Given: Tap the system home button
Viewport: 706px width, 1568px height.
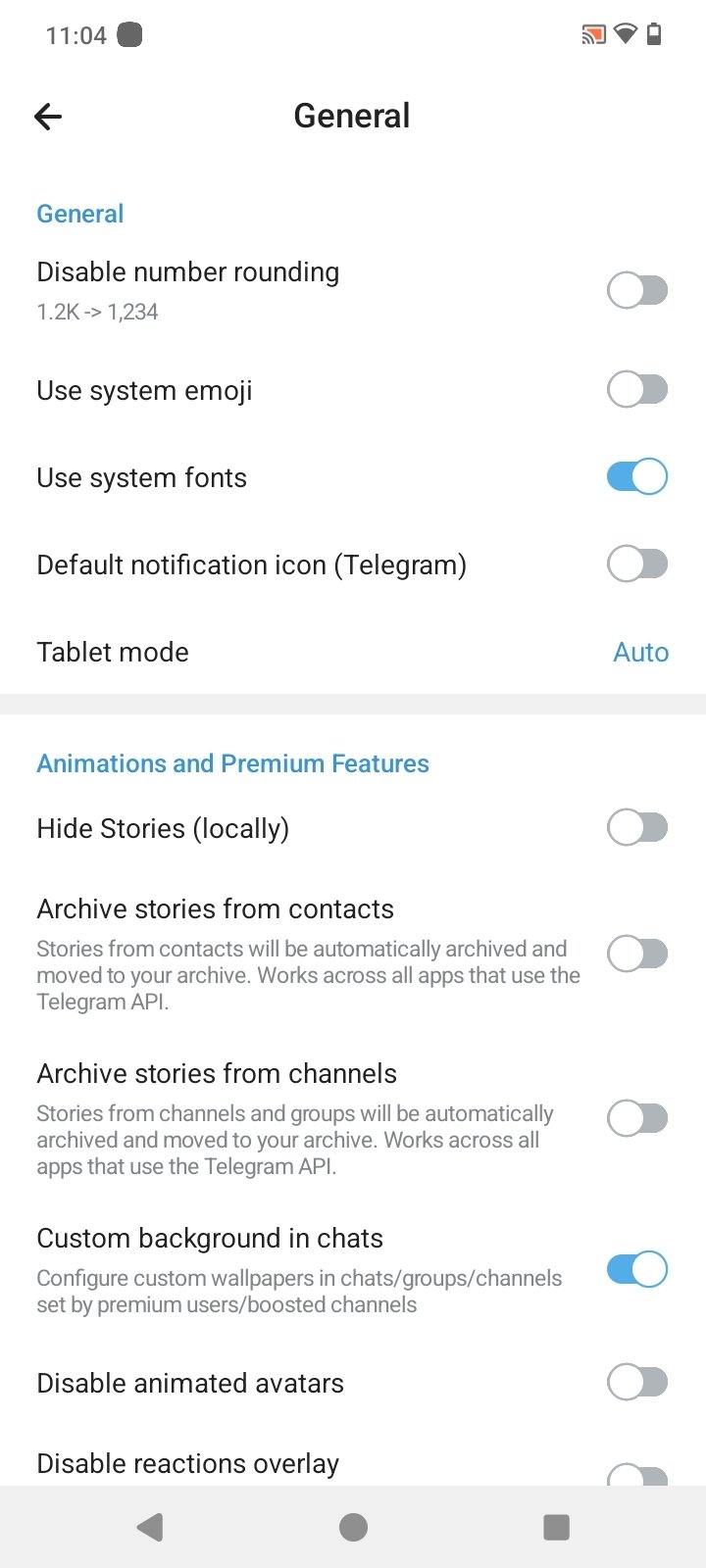Looking at the screenshot, I should (353, 1527).
